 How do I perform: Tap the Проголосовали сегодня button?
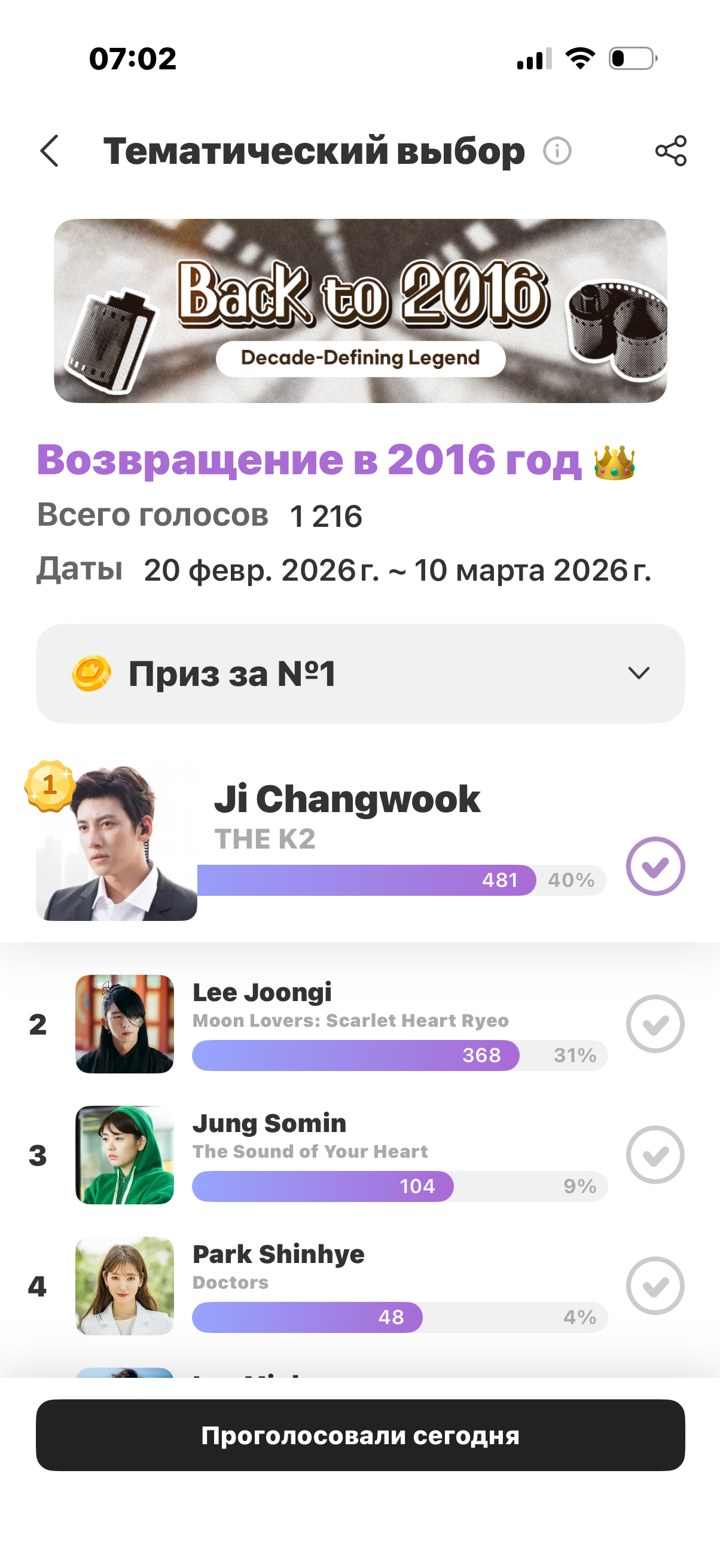click(x=361, y=1435)
